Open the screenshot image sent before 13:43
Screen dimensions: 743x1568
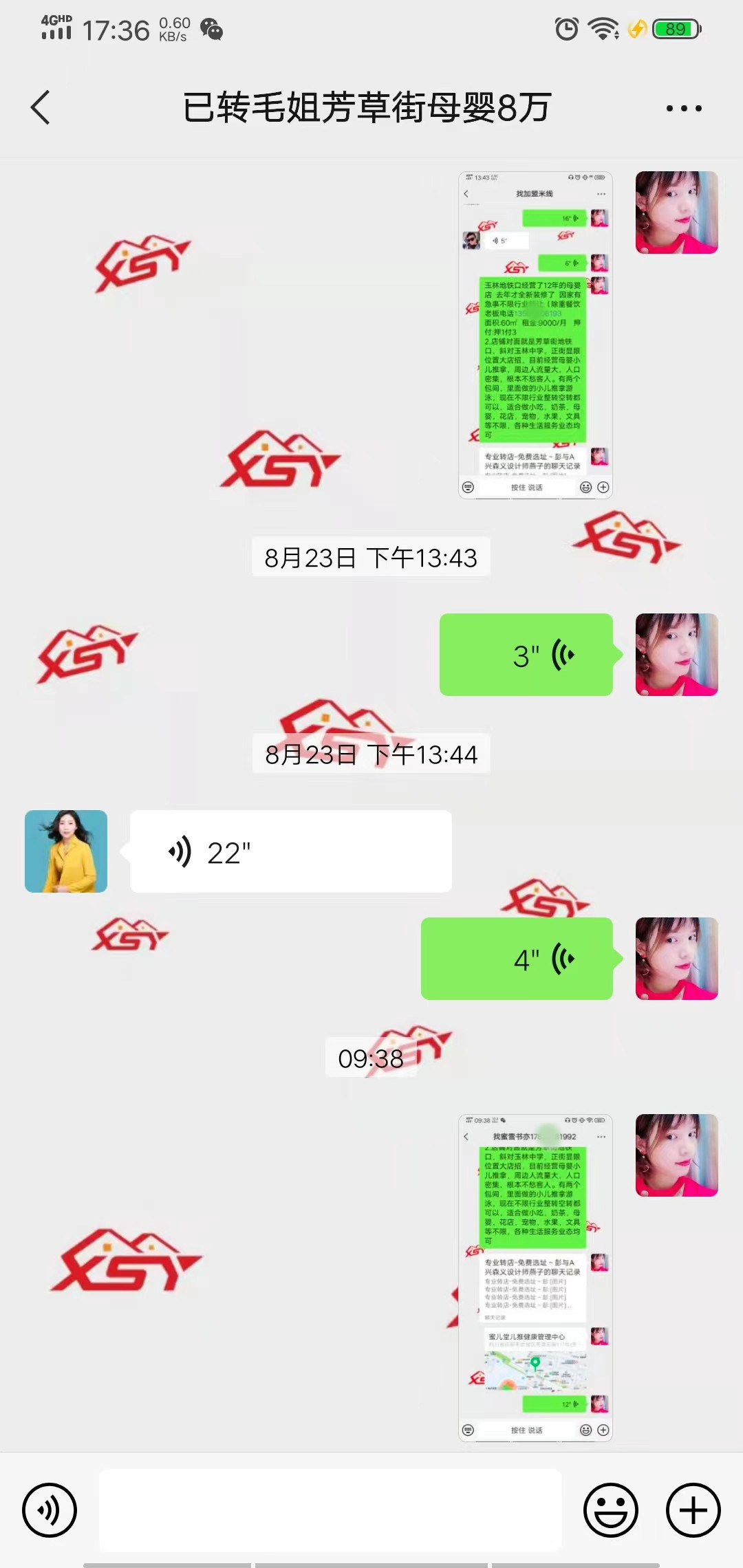(x=535, y=335)
